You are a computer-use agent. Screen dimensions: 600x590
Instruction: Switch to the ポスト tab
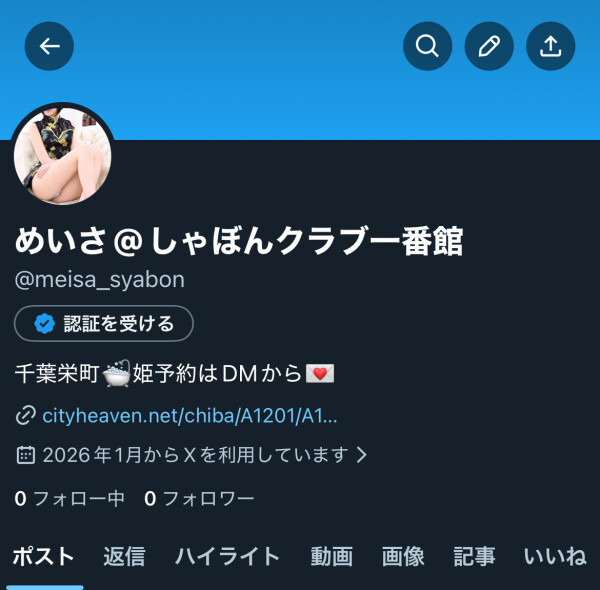click(43, 556)
